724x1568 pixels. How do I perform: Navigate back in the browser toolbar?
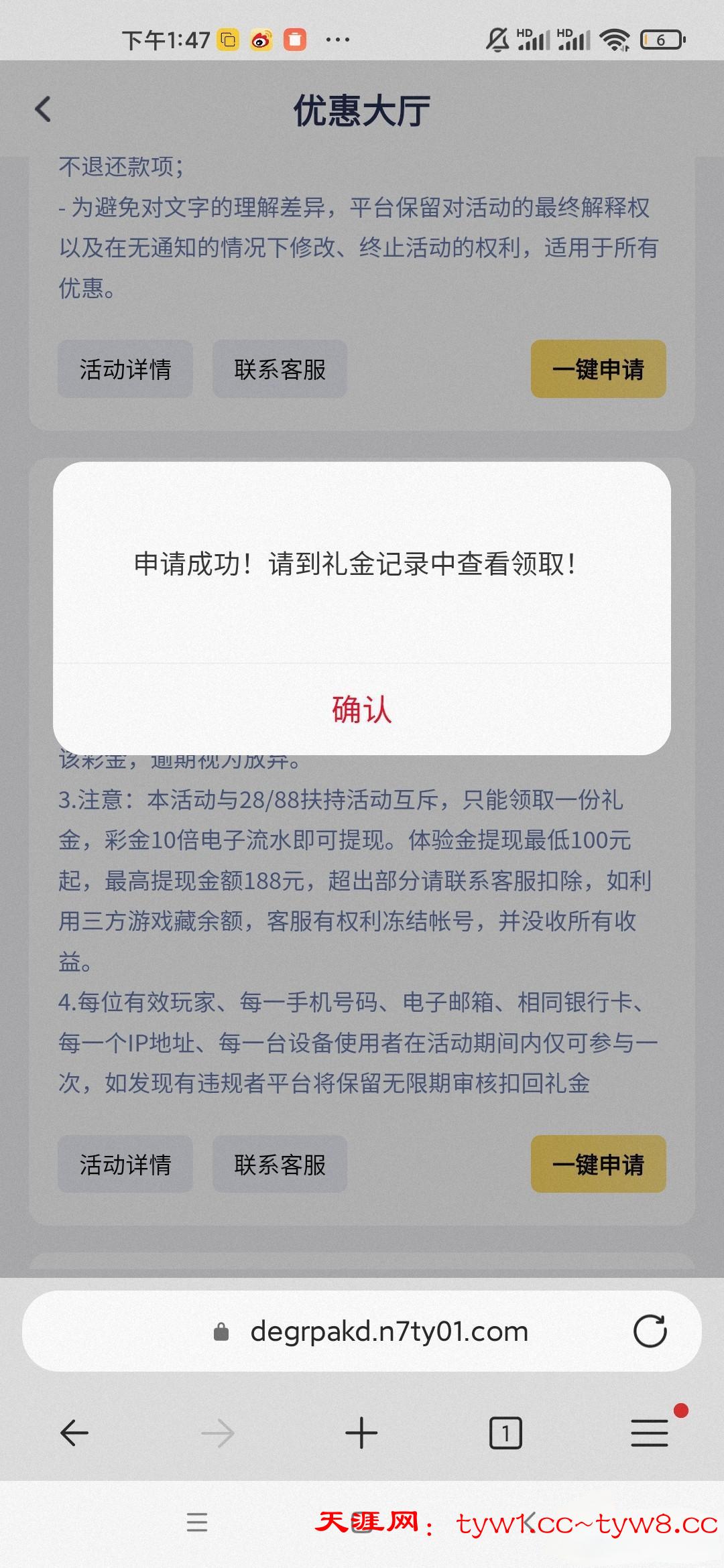pyautogui.click(x=74, y=1433)
